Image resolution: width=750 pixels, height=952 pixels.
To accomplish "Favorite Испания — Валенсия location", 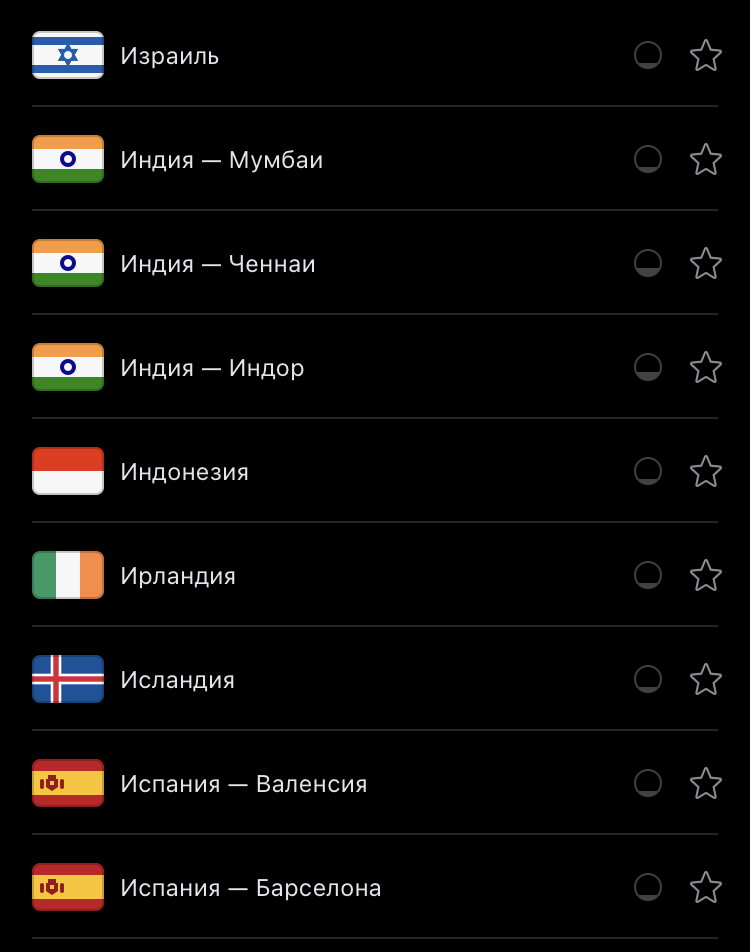I will click(706, 784).
